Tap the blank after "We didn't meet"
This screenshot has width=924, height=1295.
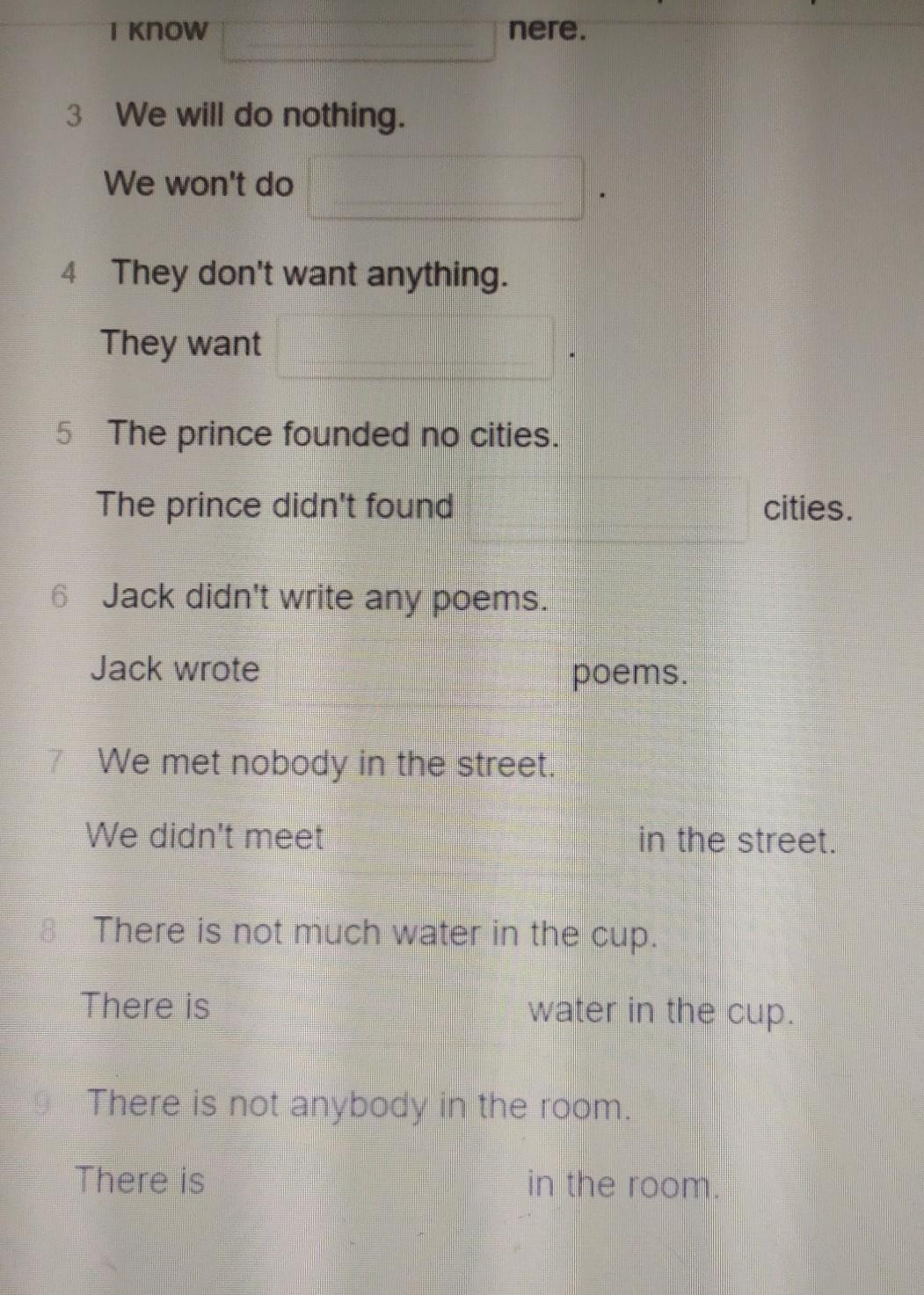click(x=481, y=840)
